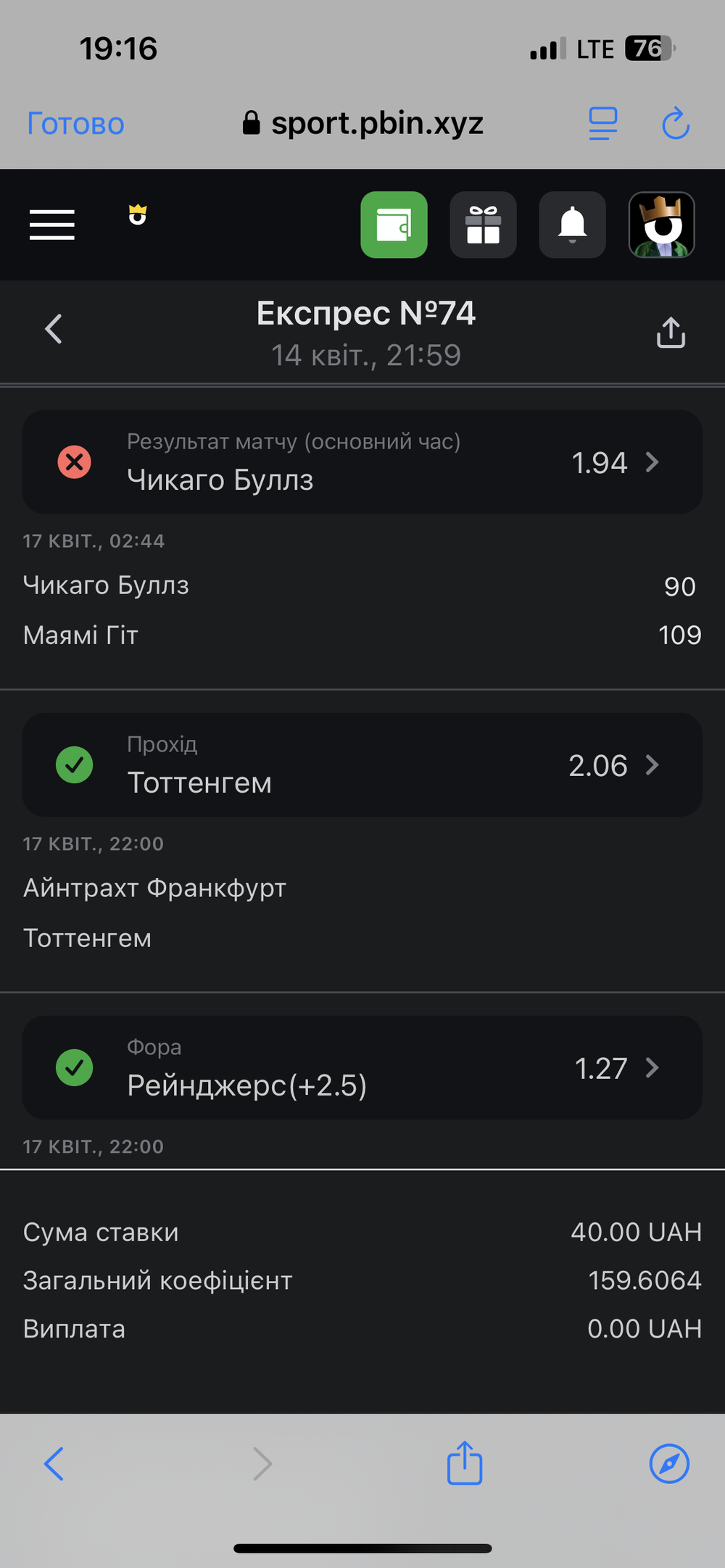Open the Рейнджерс(+2.5) 1.27 selection
The height and width of the screenshot is (1568, 725).
coord(362,1068)
